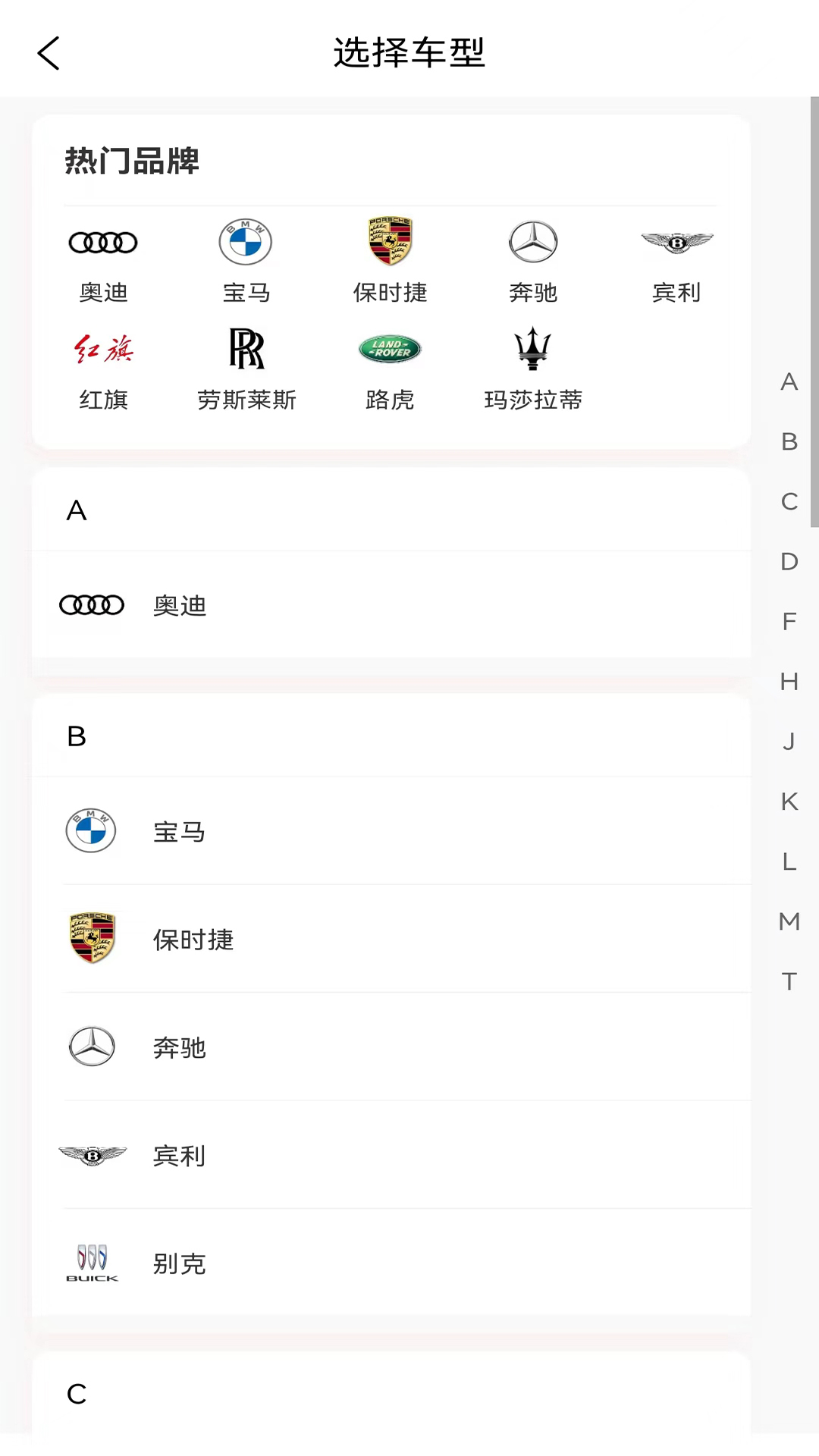Choose the Porsche crest in hot brands
Viewport: 819px width, 1456px height.
point(390,241)
